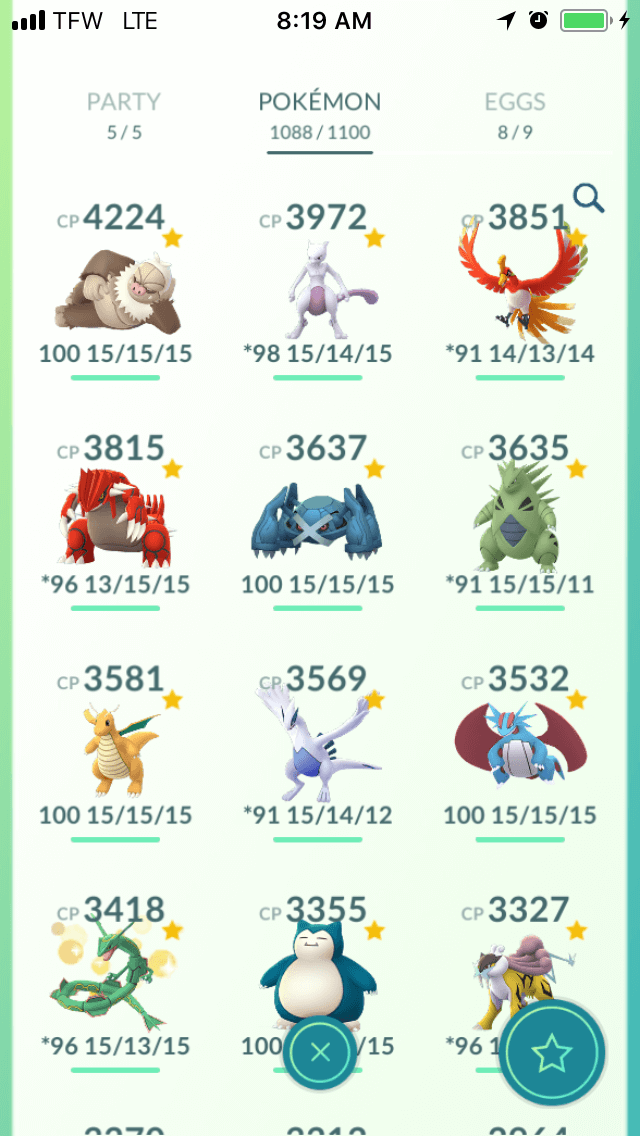Switch to the Party tab
The height and width of the screenshot is (1136, 640).
[124, 115]
